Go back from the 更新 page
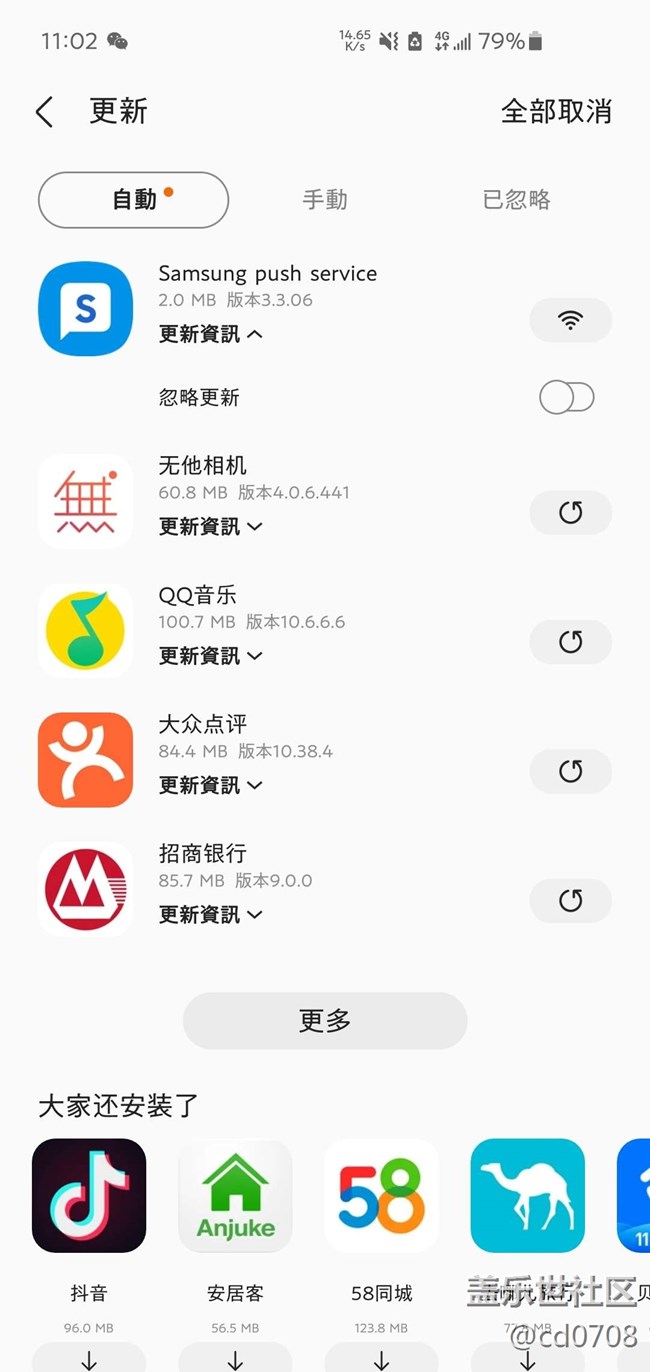 44,112
